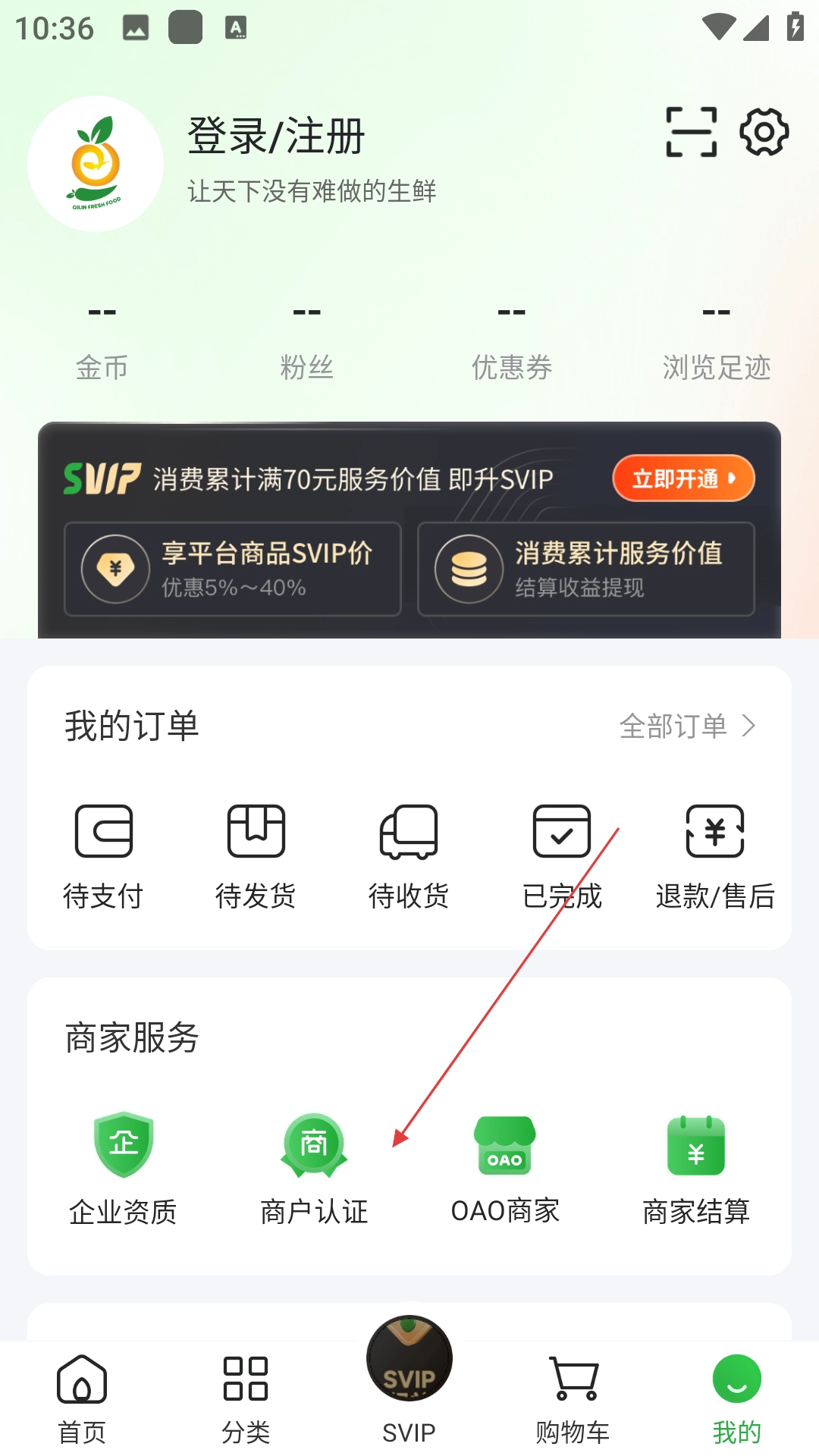Tap 登录/注册 to sign in

(x=276, y=136)
